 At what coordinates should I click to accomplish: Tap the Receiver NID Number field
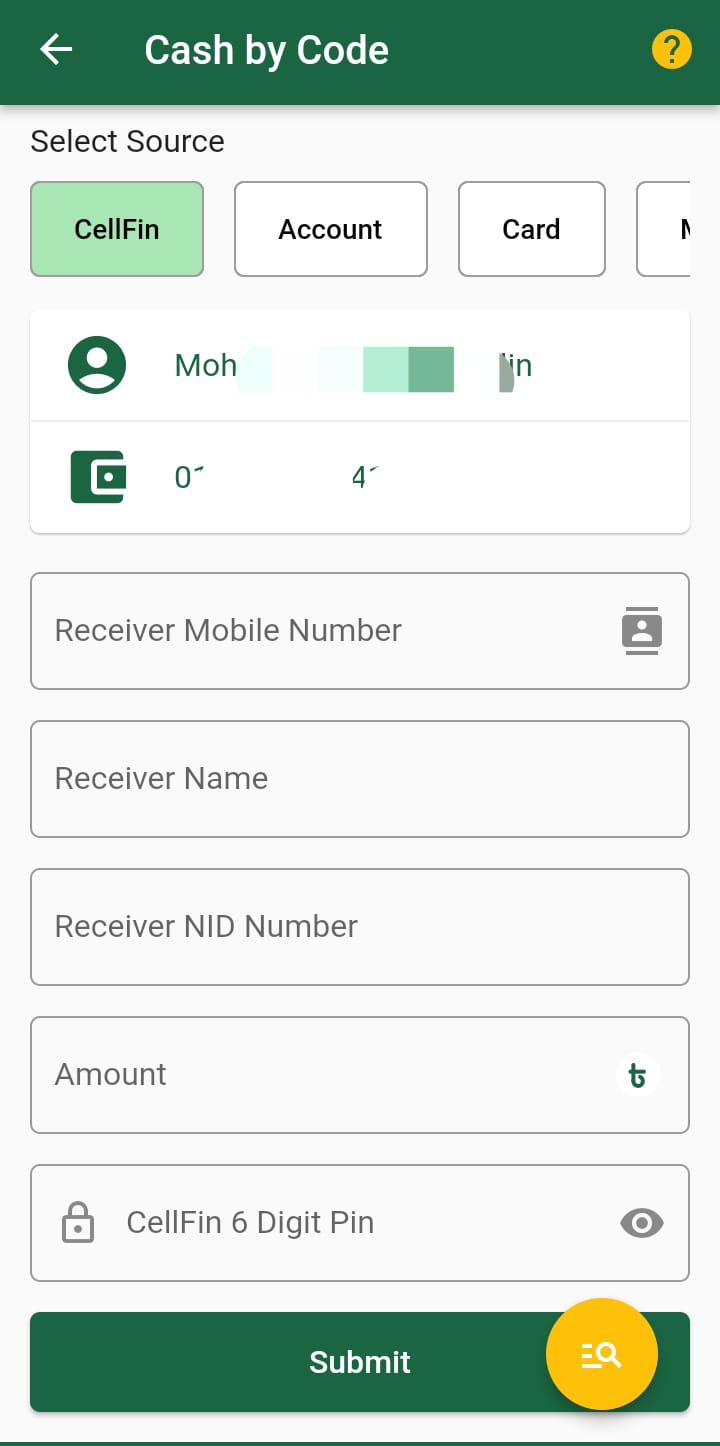[360, 927]
